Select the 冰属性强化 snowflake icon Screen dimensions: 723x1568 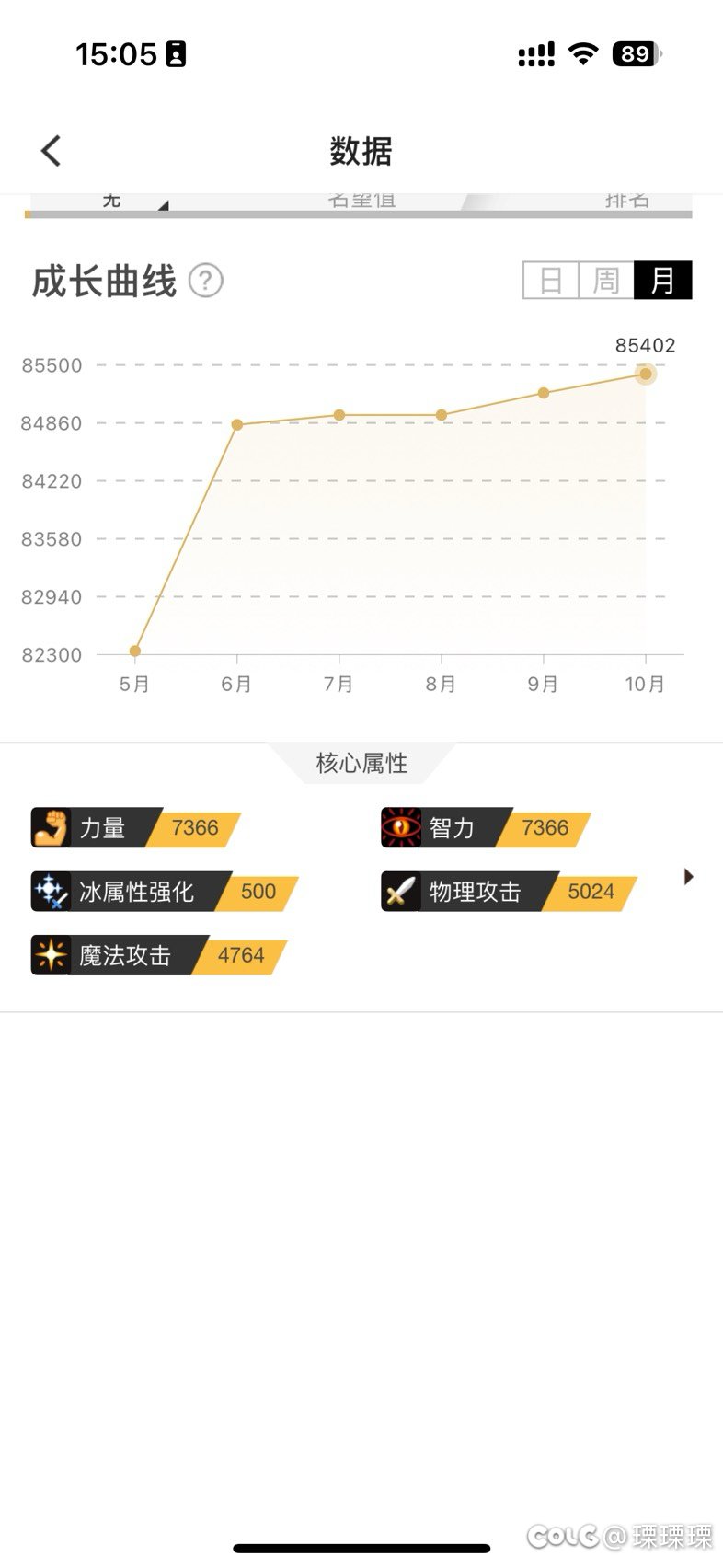50,892
